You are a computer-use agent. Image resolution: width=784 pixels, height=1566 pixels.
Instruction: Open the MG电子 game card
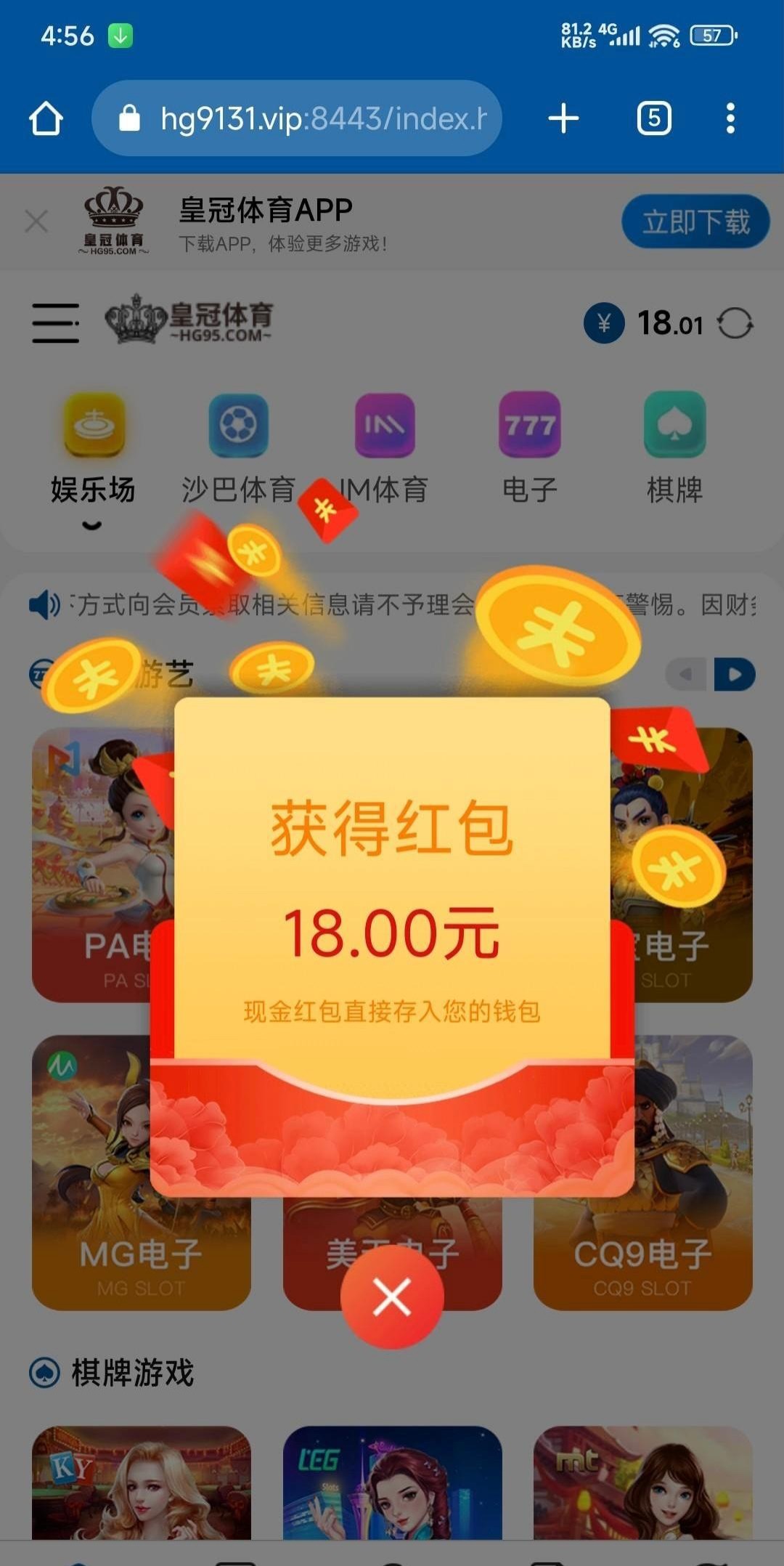tap(109, 1235)
